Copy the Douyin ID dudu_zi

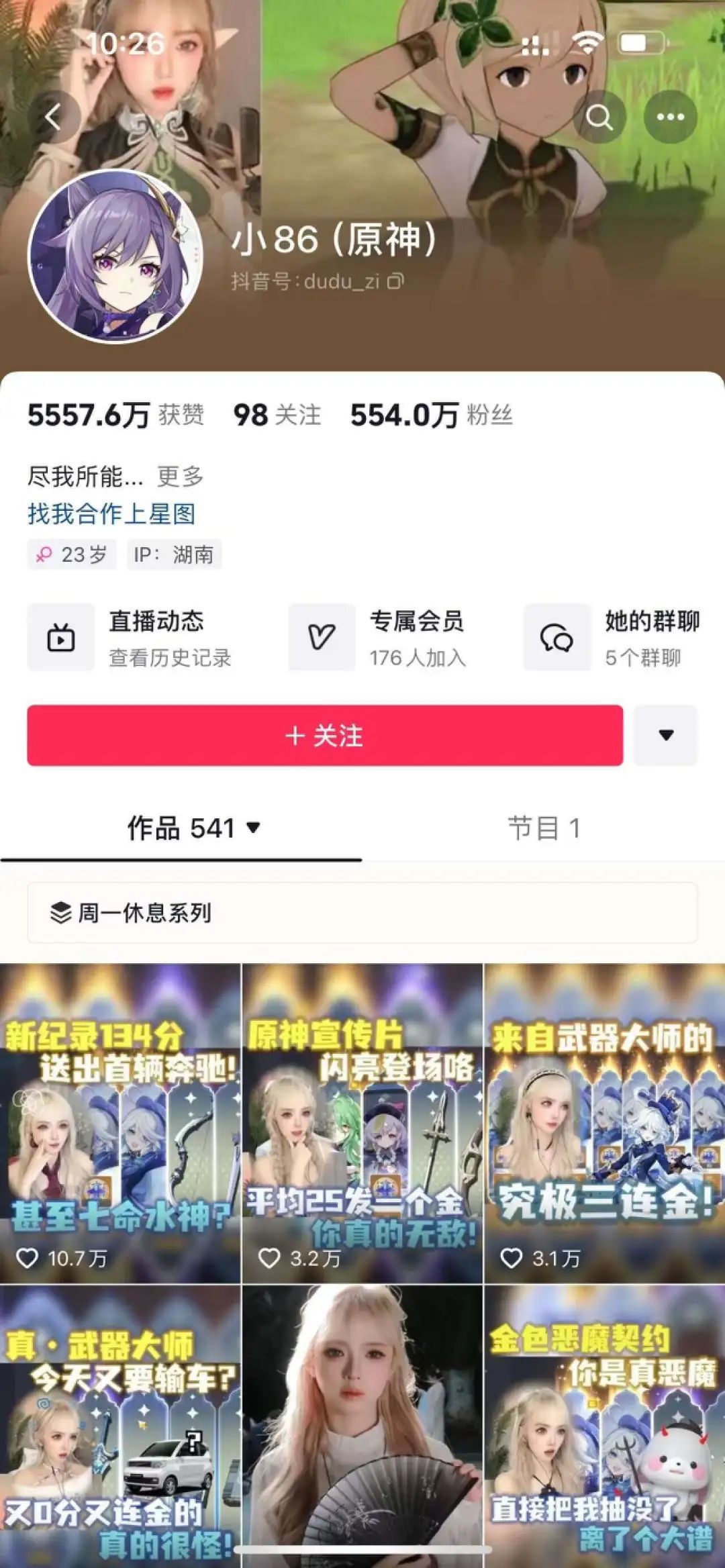[396, 281]
